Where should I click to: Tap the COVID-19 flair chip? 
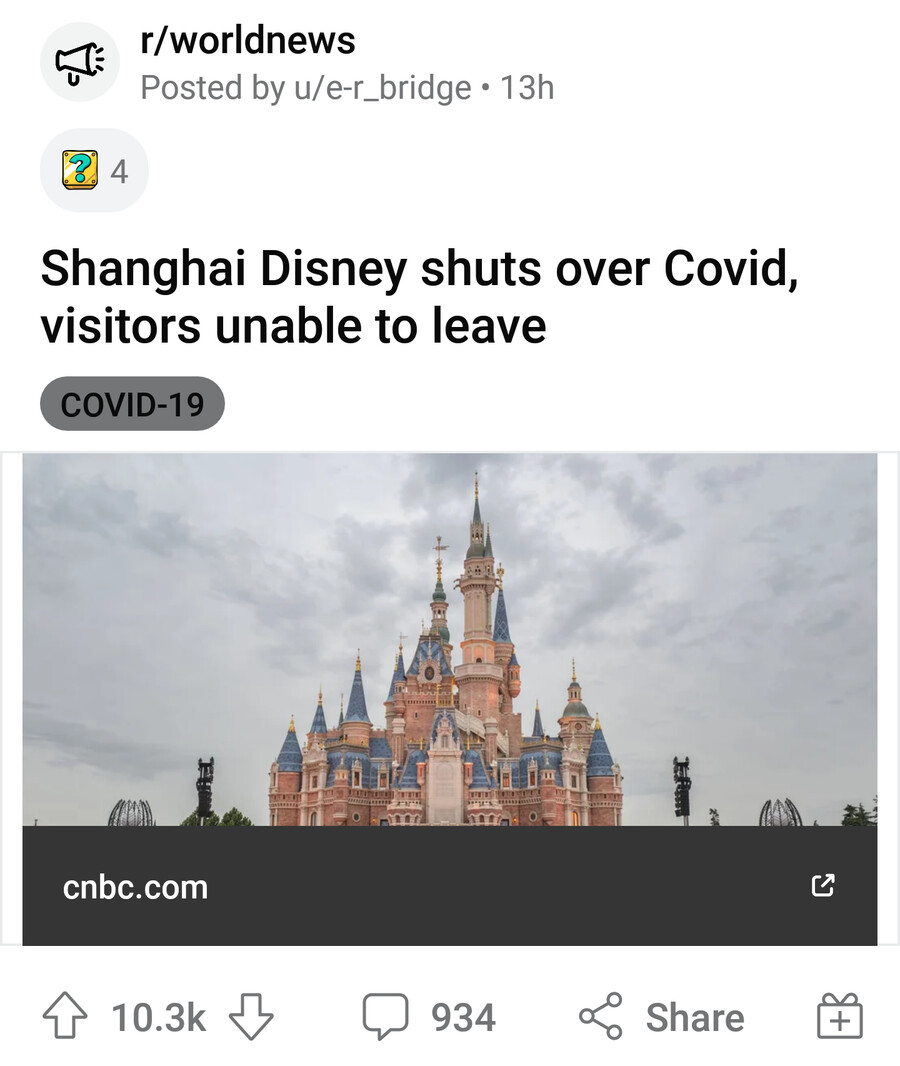[132, 404]
